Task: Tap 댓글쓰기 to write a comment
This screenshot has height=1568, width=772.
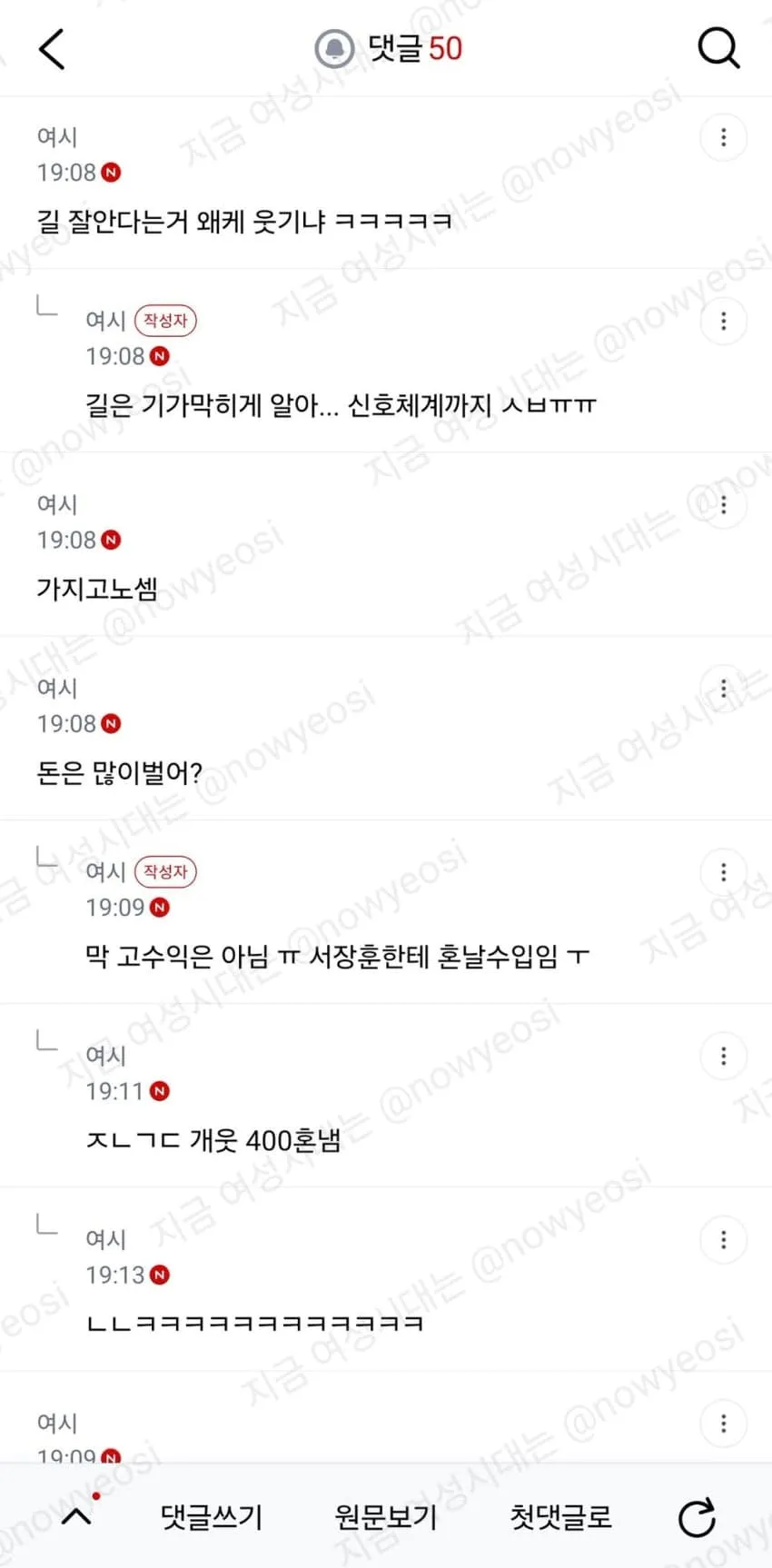Action: [x=212, y=1517]
